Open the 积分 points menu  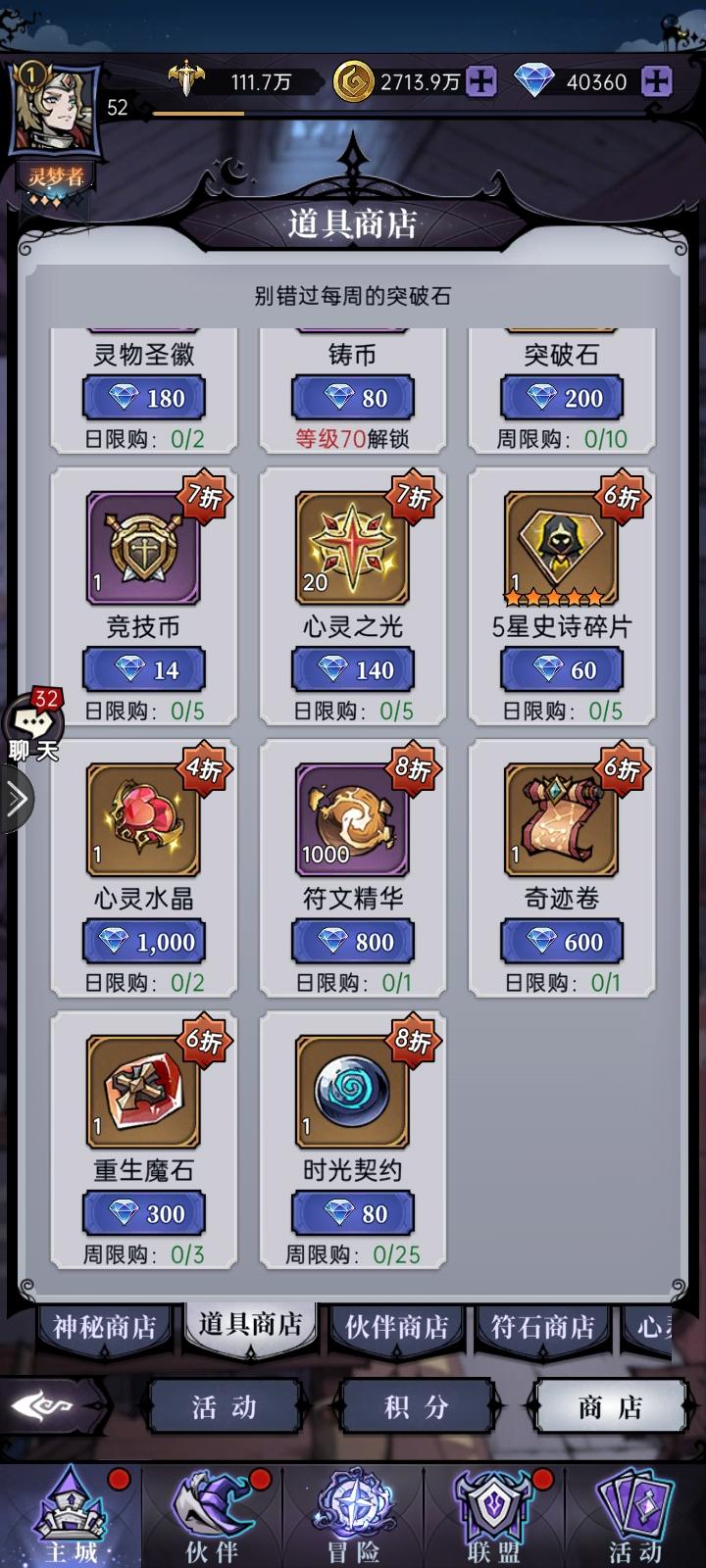(x=417, y=1405)
